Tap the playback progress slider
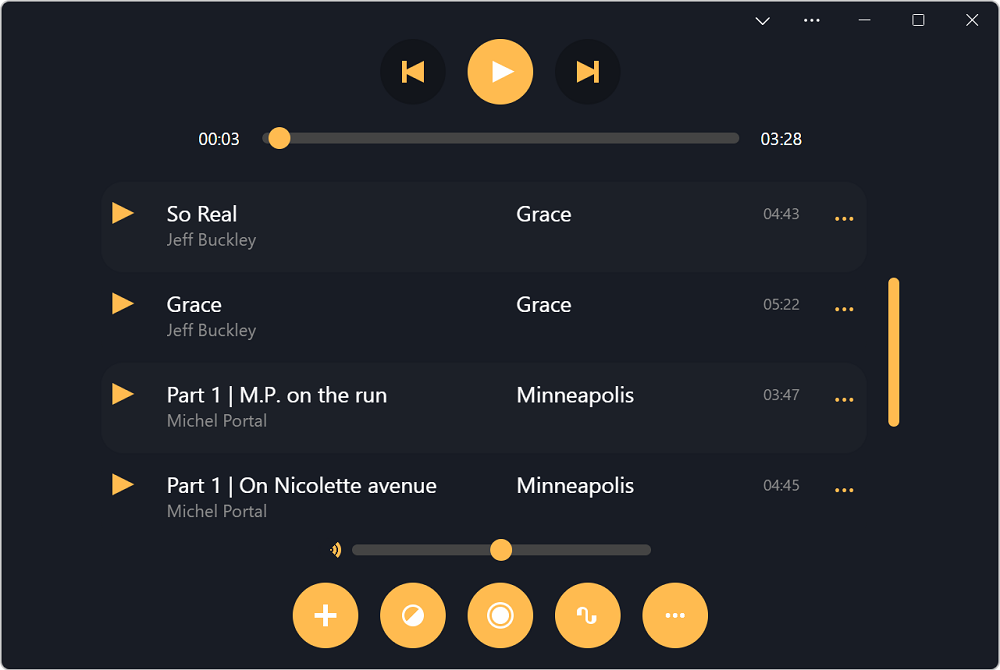Viewport: 1000px width, 670px height. point(500,138)
